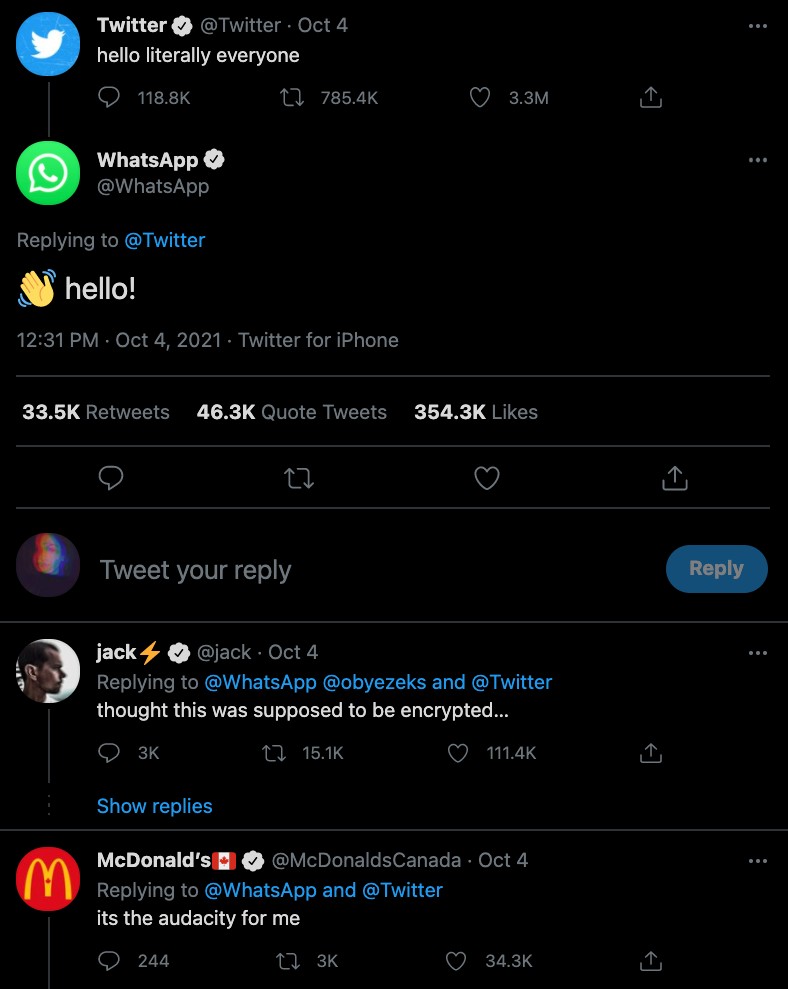
Task: Open reply icon on McDonald's tweet
Action: click(x=109, y=961)
